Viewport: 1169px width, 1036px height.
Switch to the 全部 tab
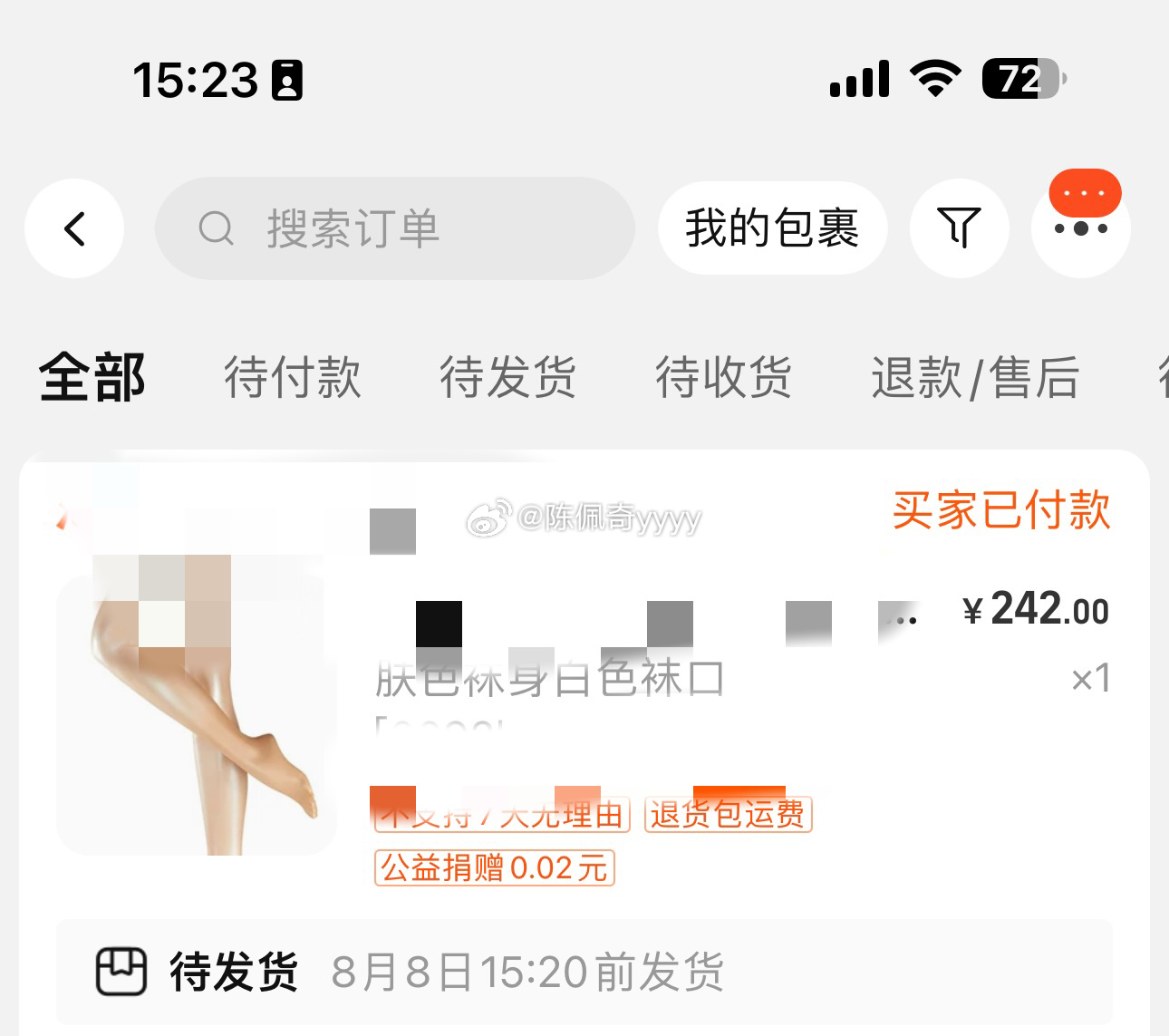pyautogui.click(x=92, y=377)
